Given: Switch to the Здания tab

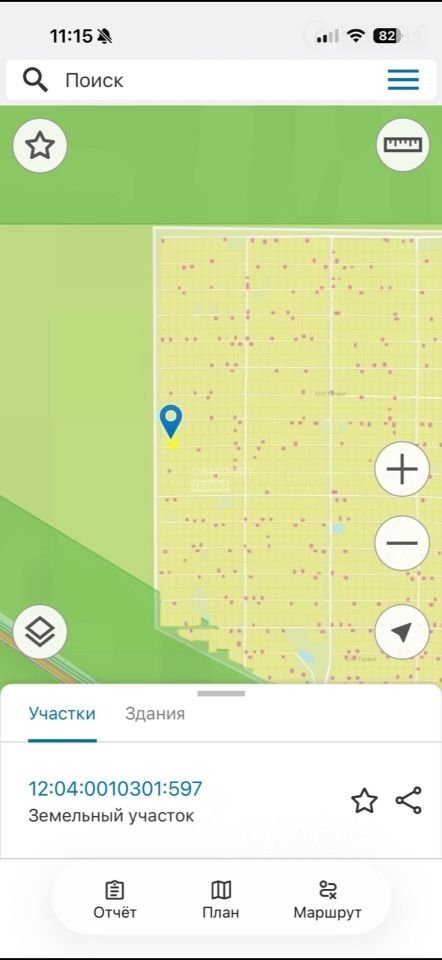Looking at the screenshot, I should point(155,714).
